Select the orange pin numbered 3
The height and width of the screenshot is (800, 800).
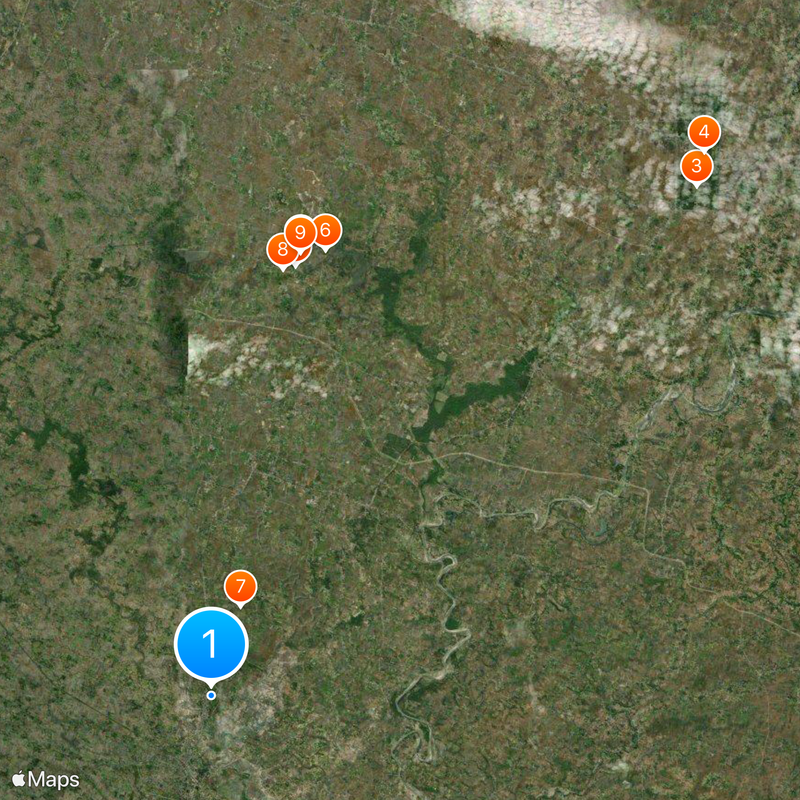point(696,166)
